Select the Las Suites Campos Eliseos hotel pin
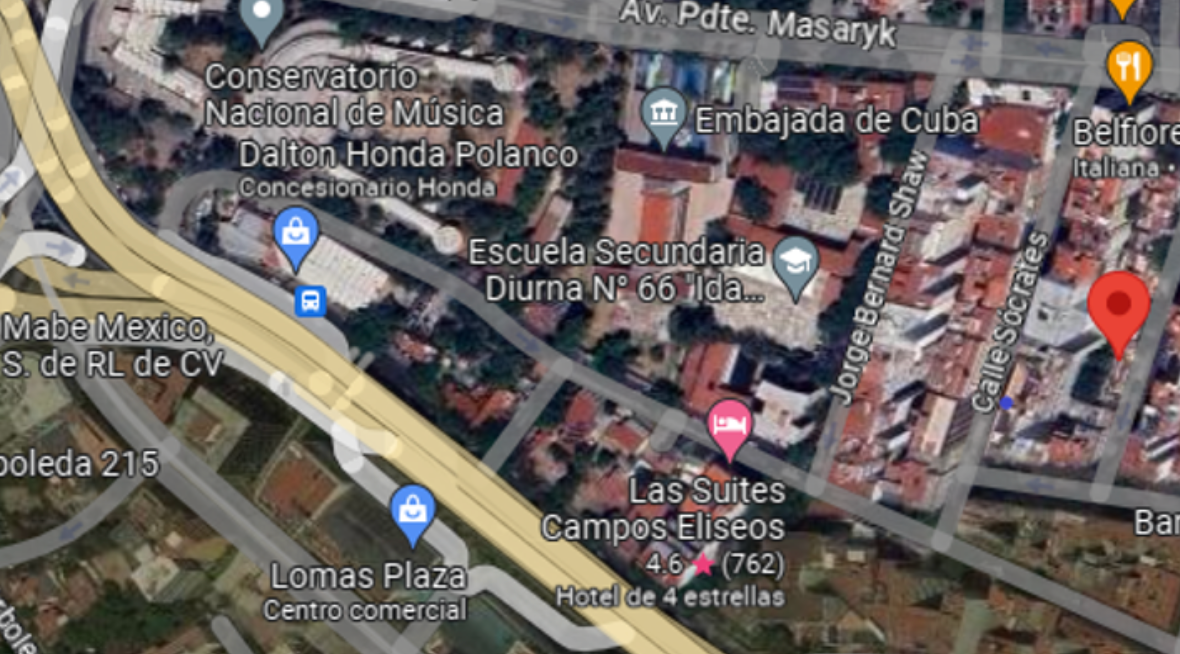Viewport: 1180px width, 654px height. [728, 428]
